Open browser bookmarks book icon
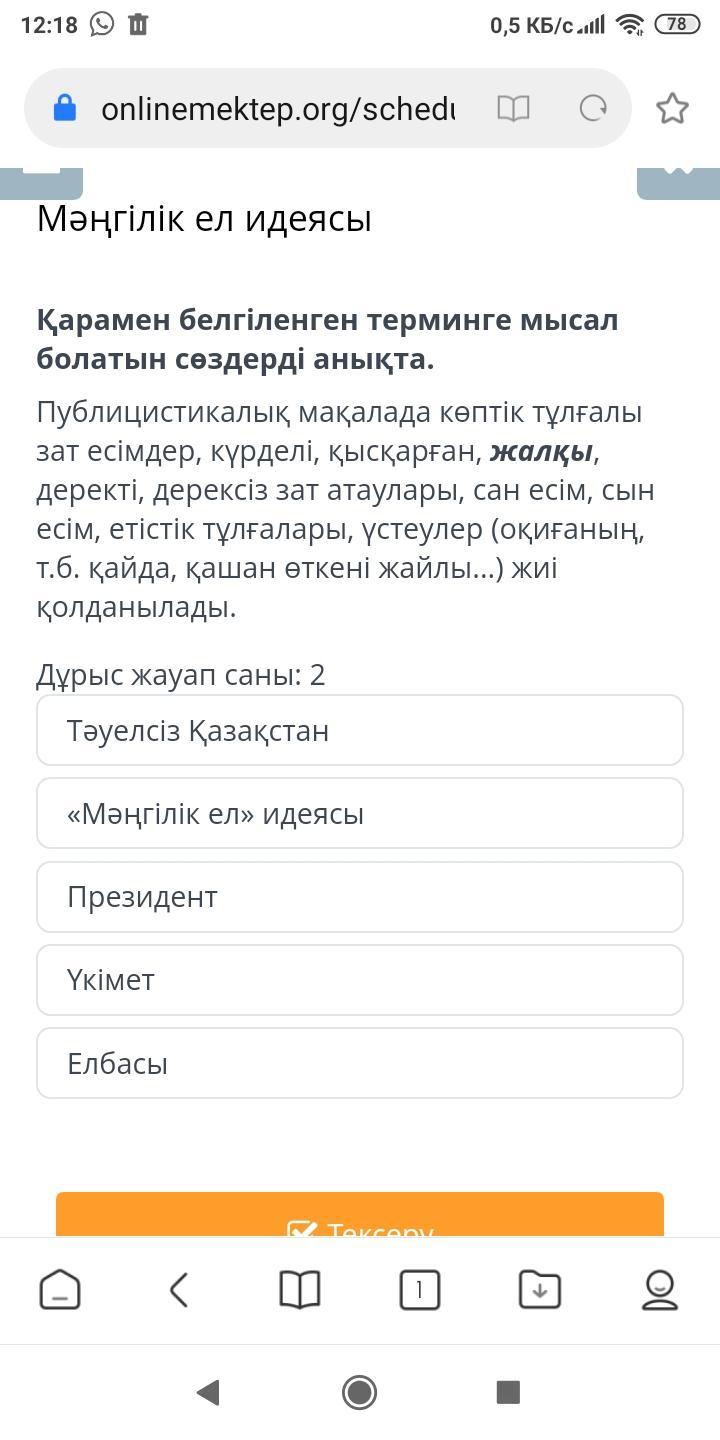Screen dimensions: 720x1440 point(300,1290)
